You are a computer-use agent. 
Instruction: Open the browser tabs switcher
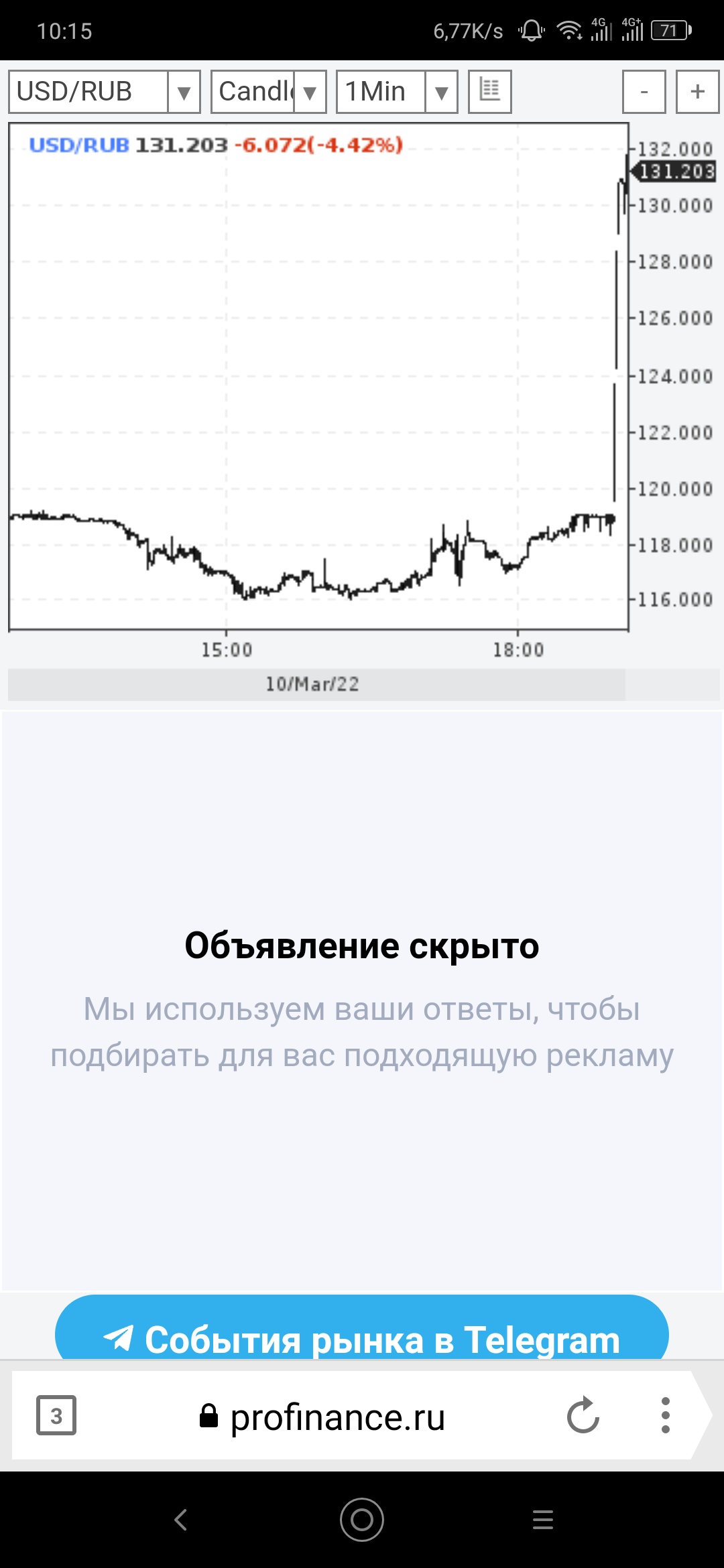[56, 1415]
